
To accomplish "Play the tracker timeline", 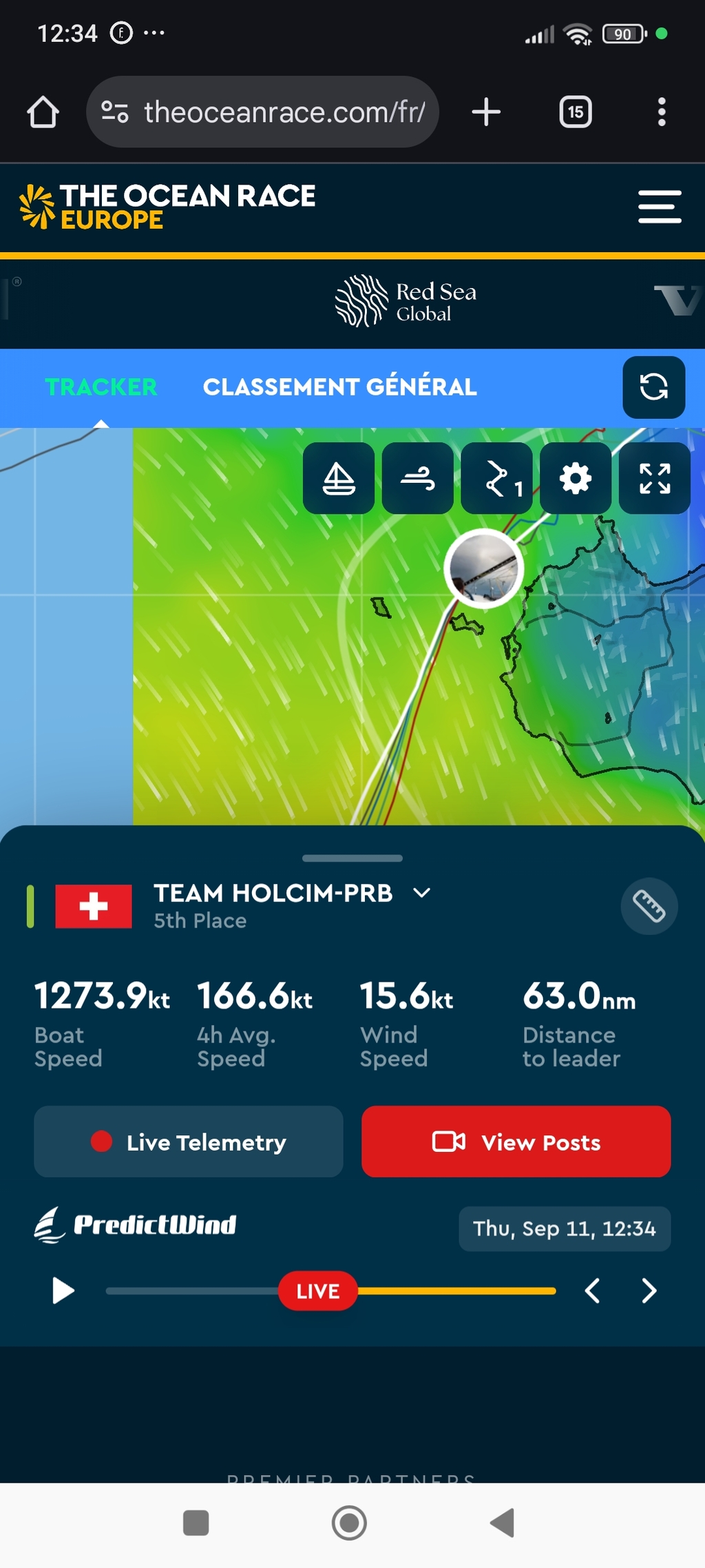I will pos(63,1290).
